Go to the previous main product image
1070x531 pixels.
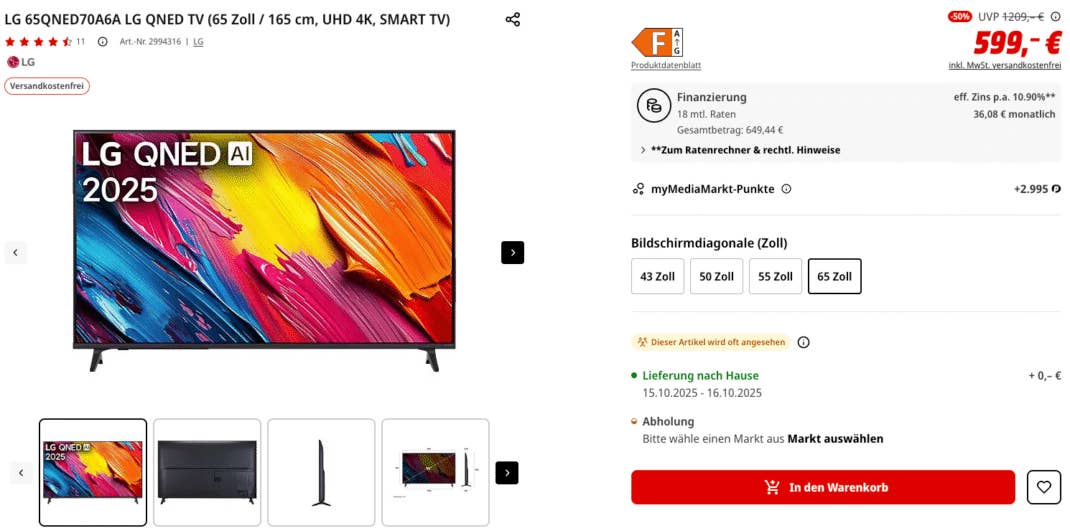[x=16, y=253]
